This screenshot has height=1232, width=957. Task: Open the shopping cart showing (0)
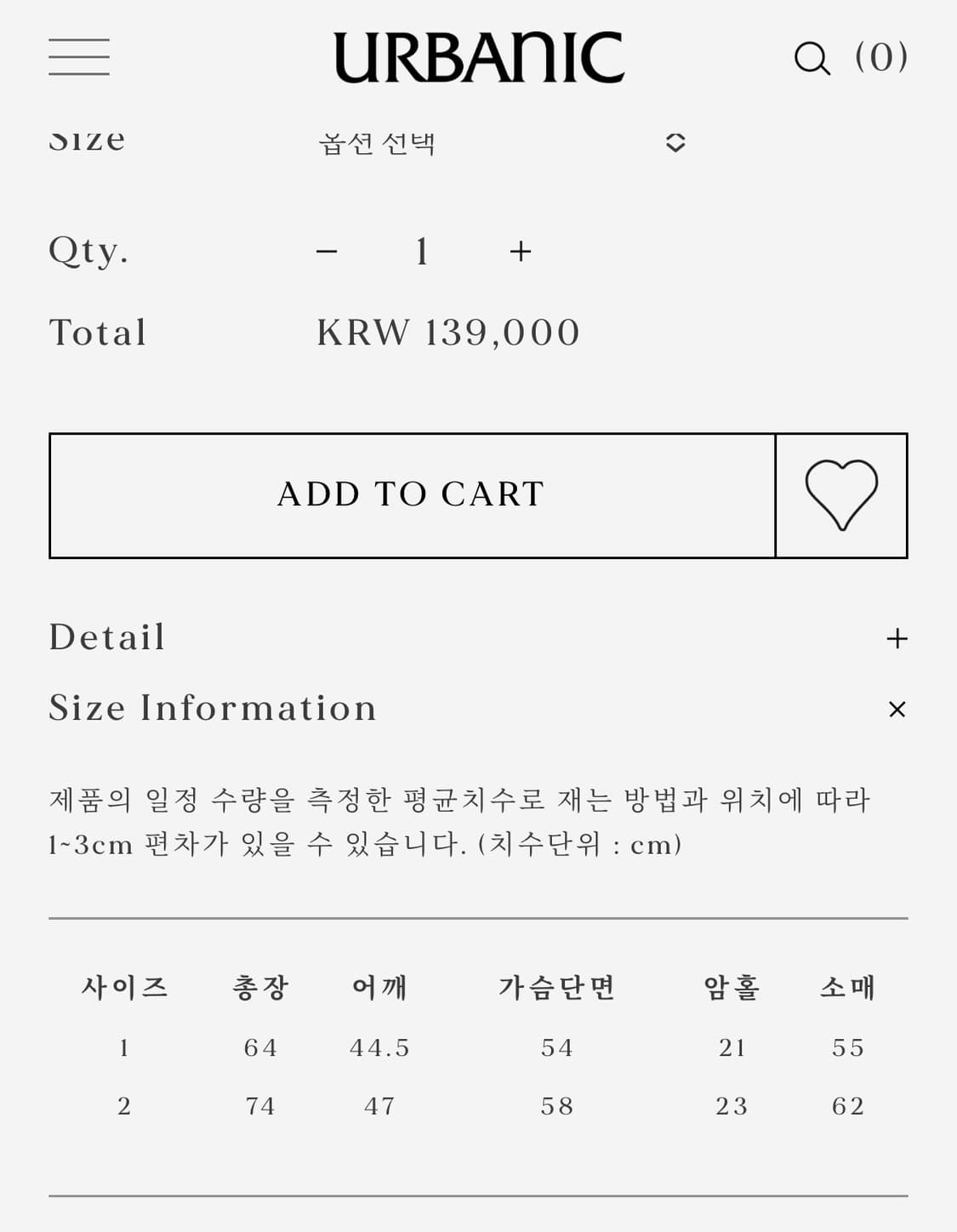880,56
